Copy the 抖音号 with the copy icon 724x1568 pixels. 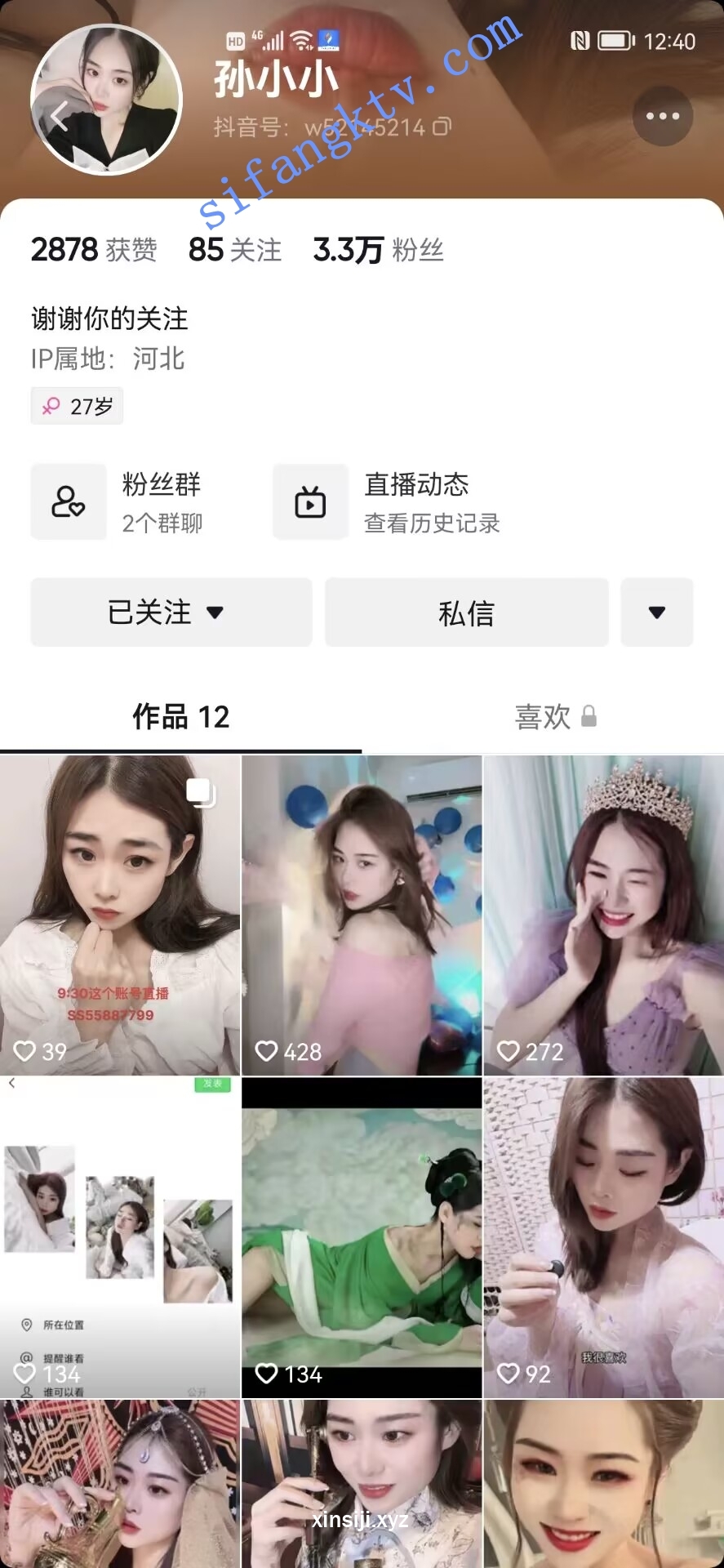[443, 127]
